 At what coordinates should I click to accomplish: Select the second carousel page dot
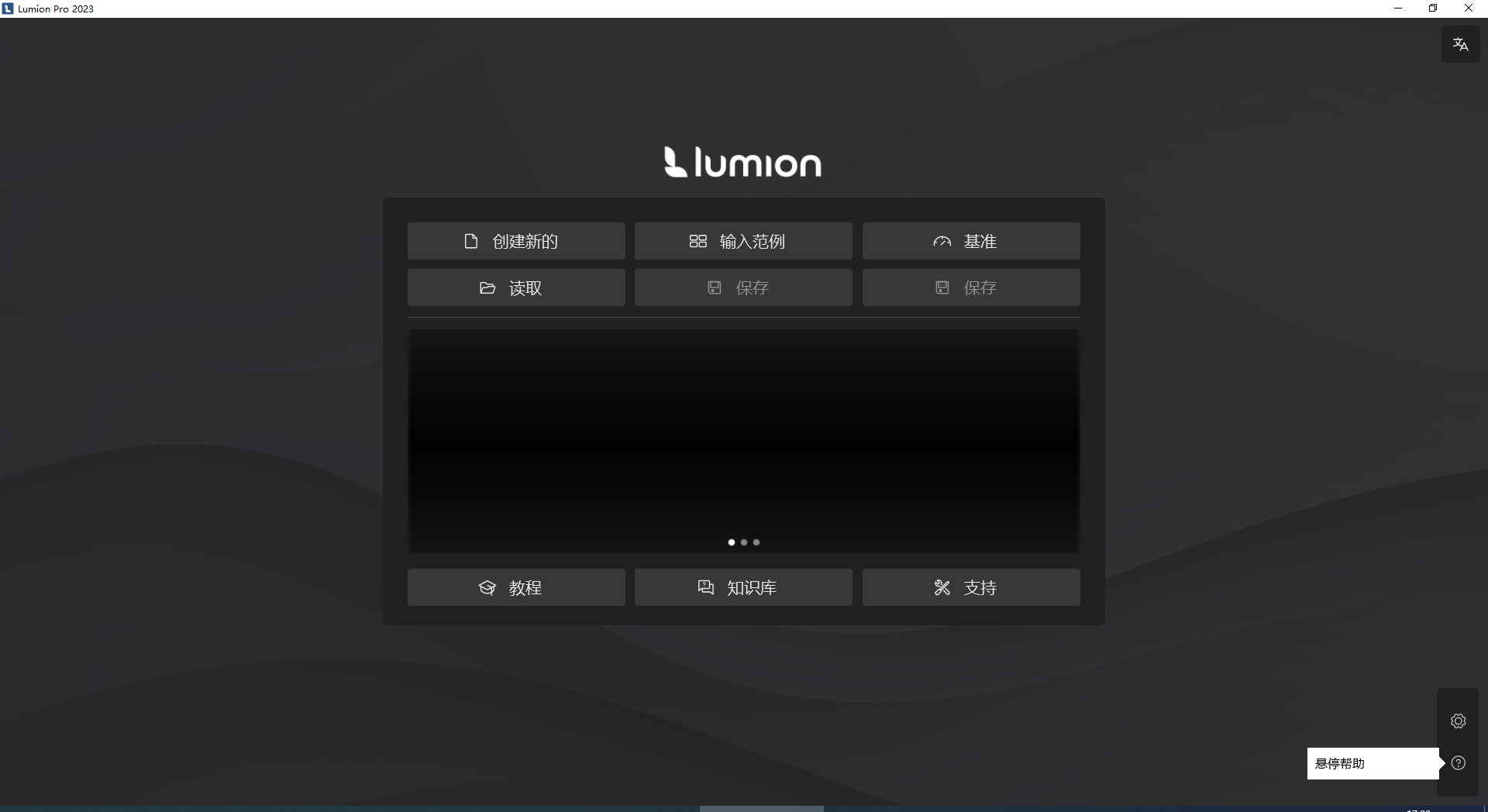(744, 542)
